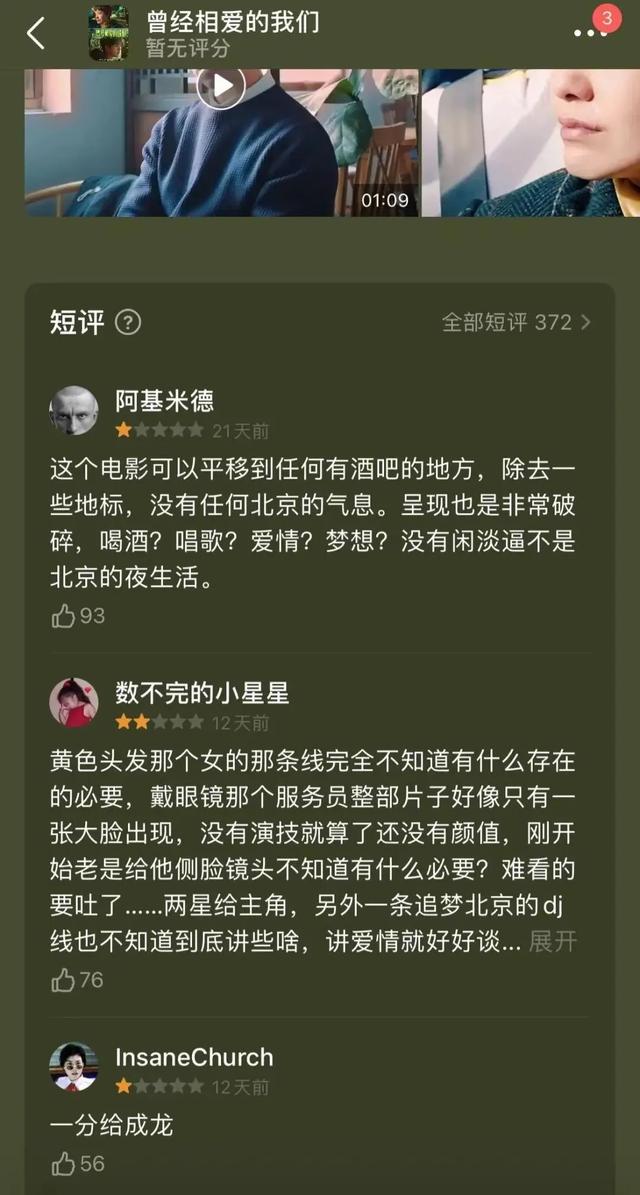Open InsaneChurch's profile avatar
This screenshot has width=640, height=1195.
point(74,1067)
